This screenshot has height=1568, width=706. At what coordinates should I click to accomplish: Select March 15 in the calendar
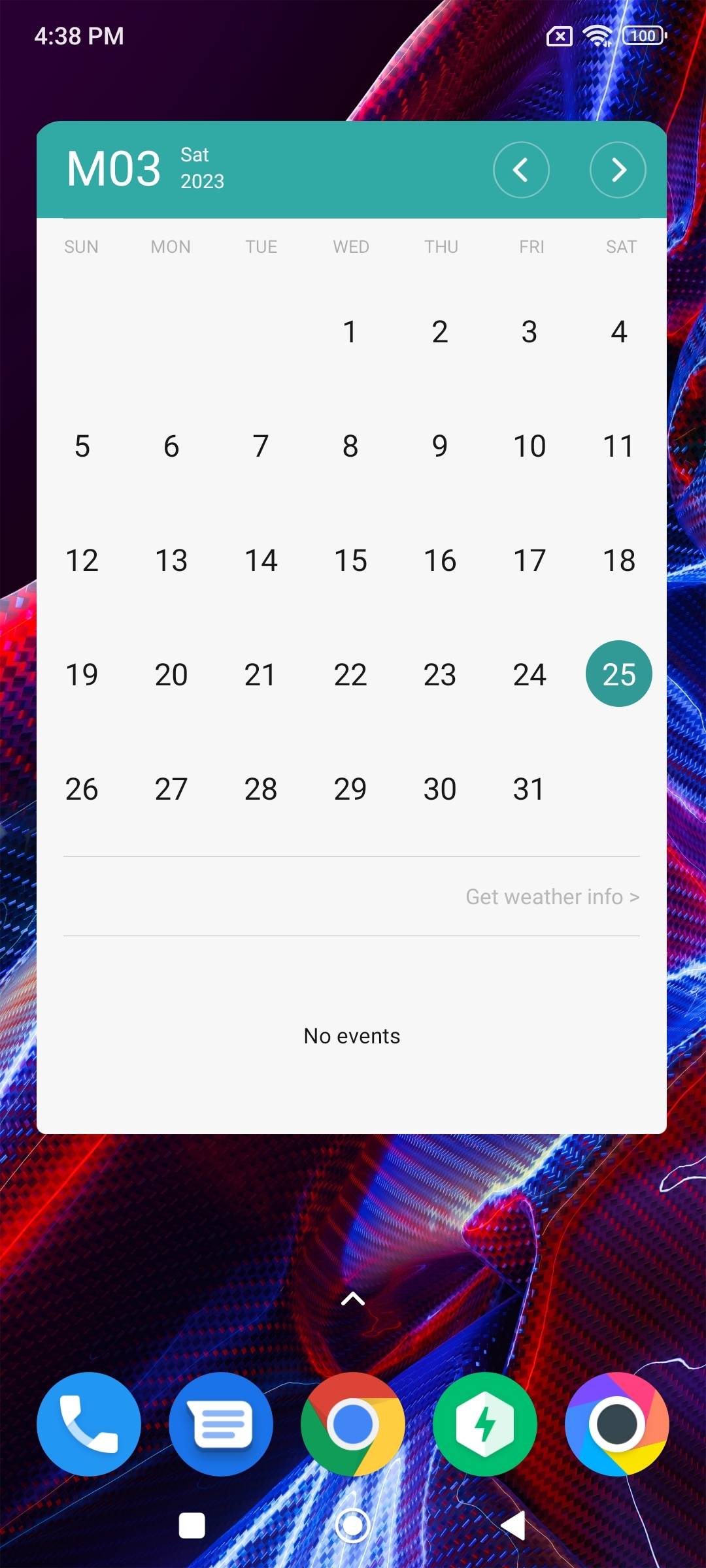[x=350, y=561]
